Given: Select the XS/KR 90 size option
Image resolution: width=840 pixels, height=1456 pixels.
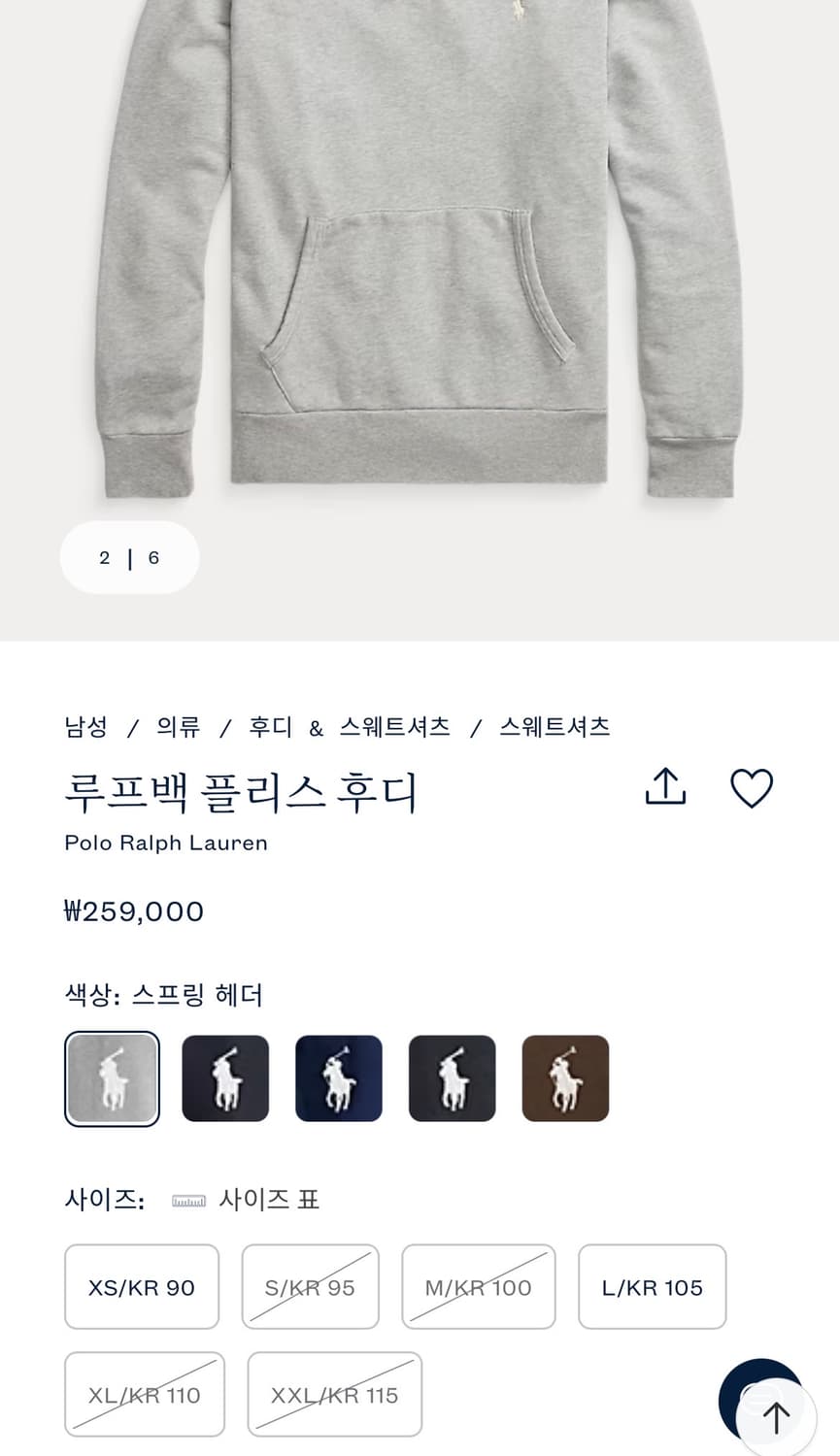Looking at the screenshot, I should (x=141, y=1287).
